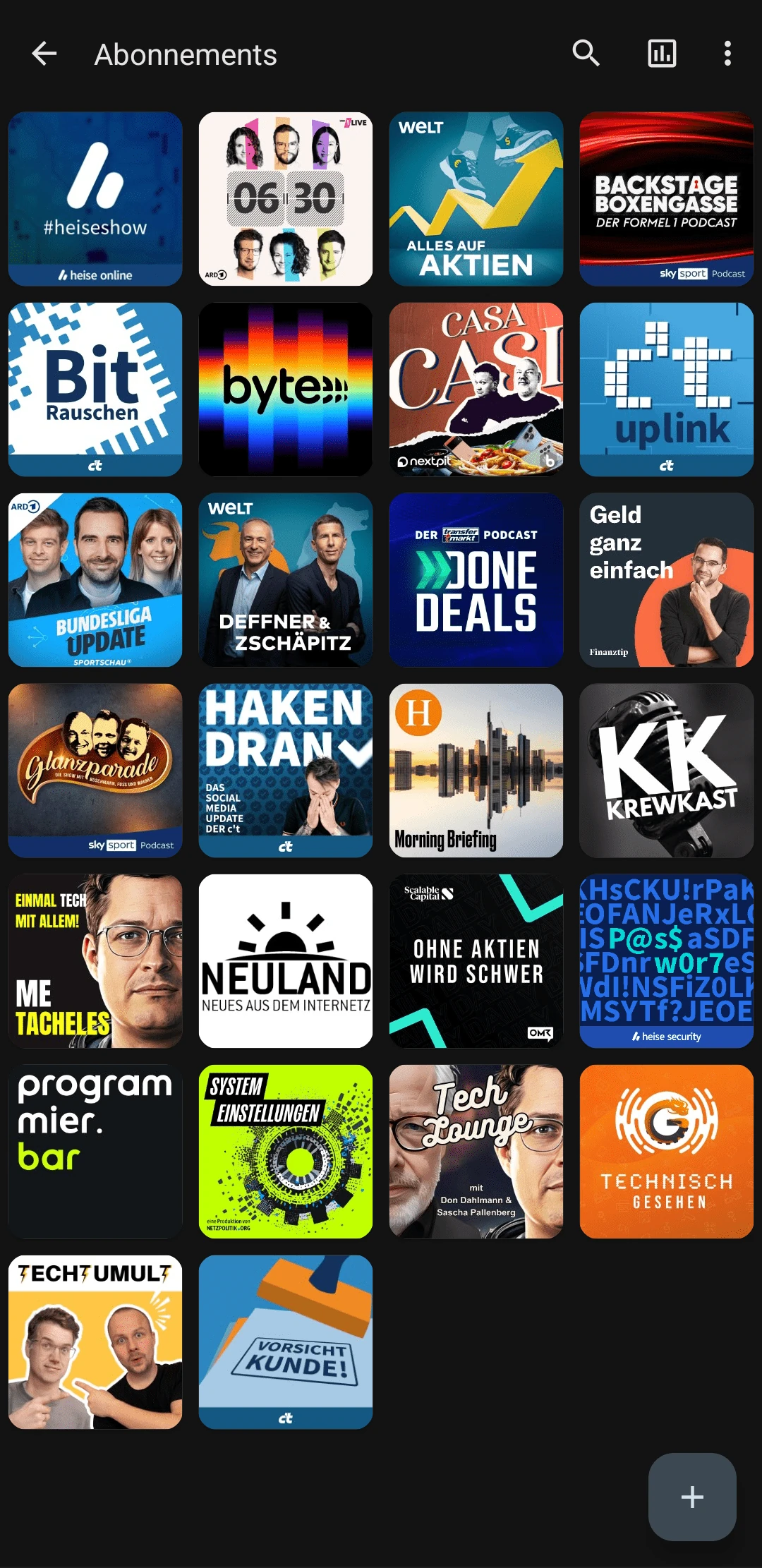Viewport: 762px width, 1568px height.
Task: Open the Bit Rauschen podcast
Action: coord(95,390)
